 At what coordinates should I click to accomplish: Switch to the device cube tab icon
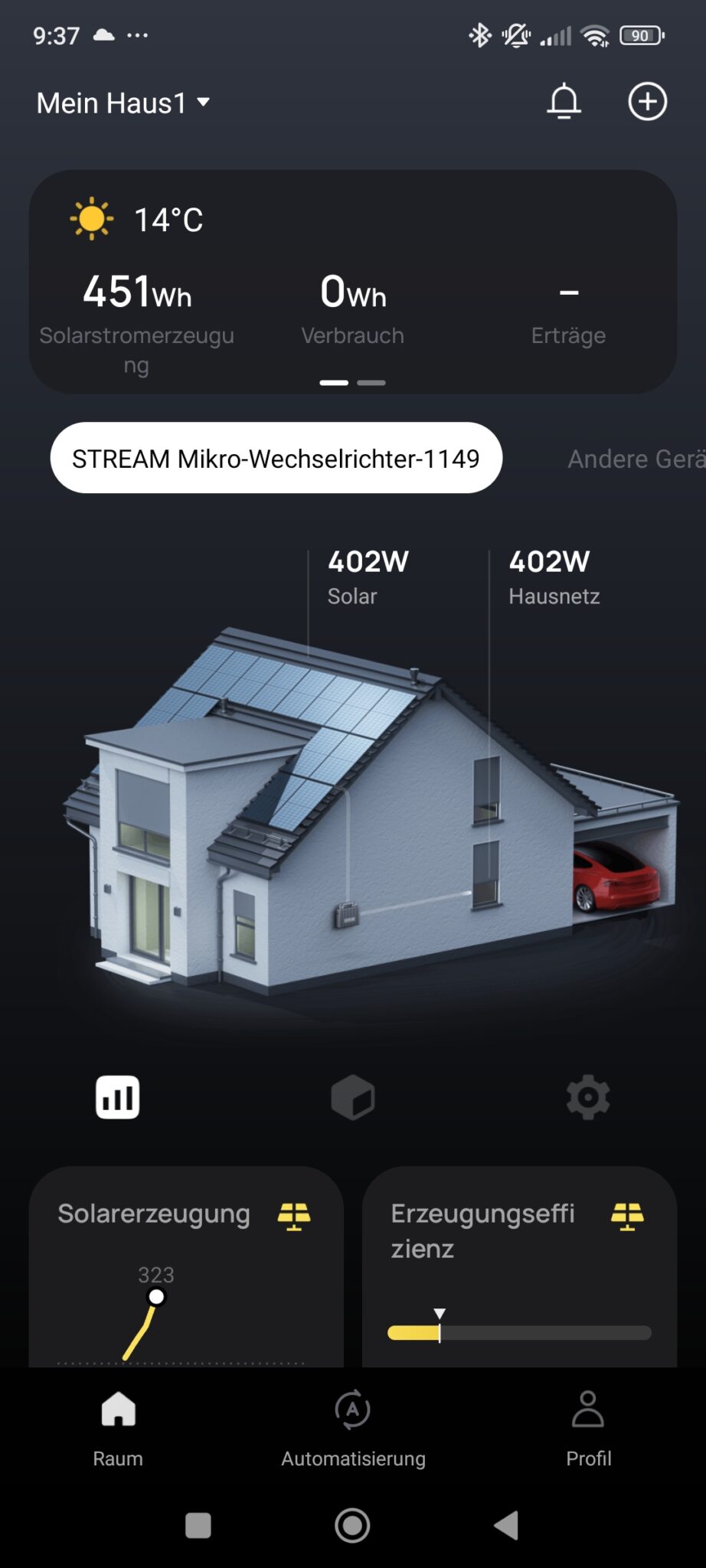coord(352,1097)
